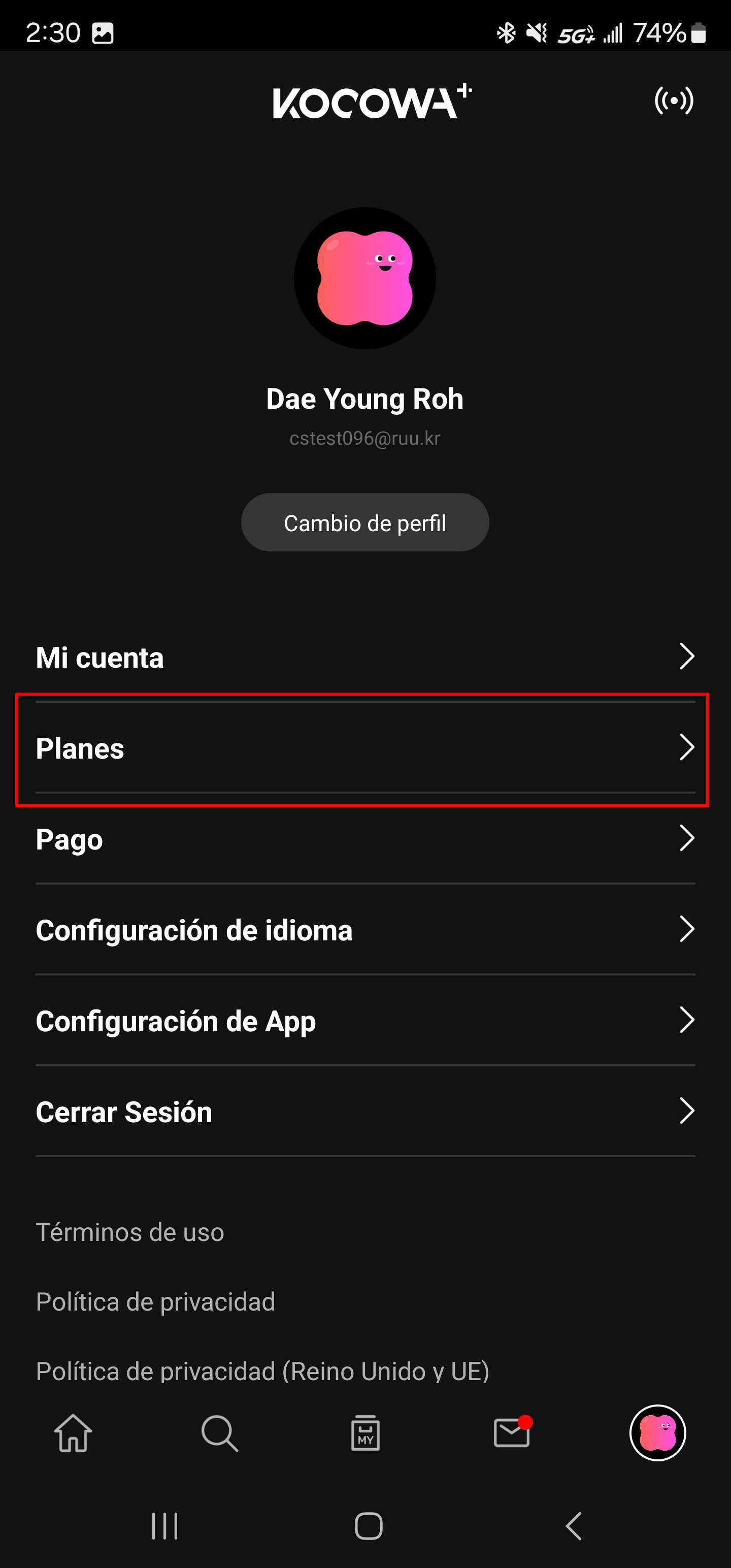Open Política de privacidad (Reino Unido y UE)

pyautogui.click(x=262, y=1371)
